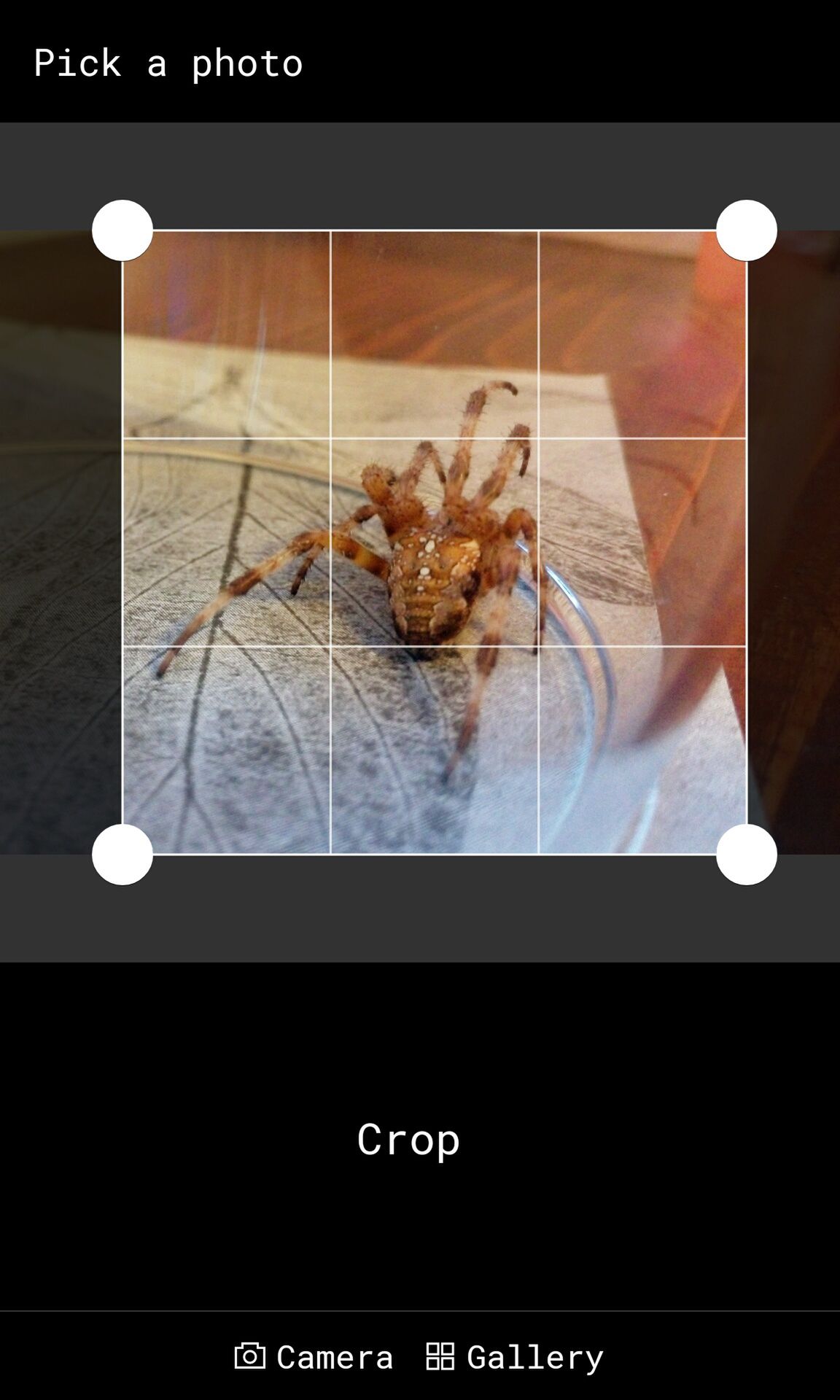Tap the Crop button
Viewport: 840px width, 1400px height.
point(408,1138)
